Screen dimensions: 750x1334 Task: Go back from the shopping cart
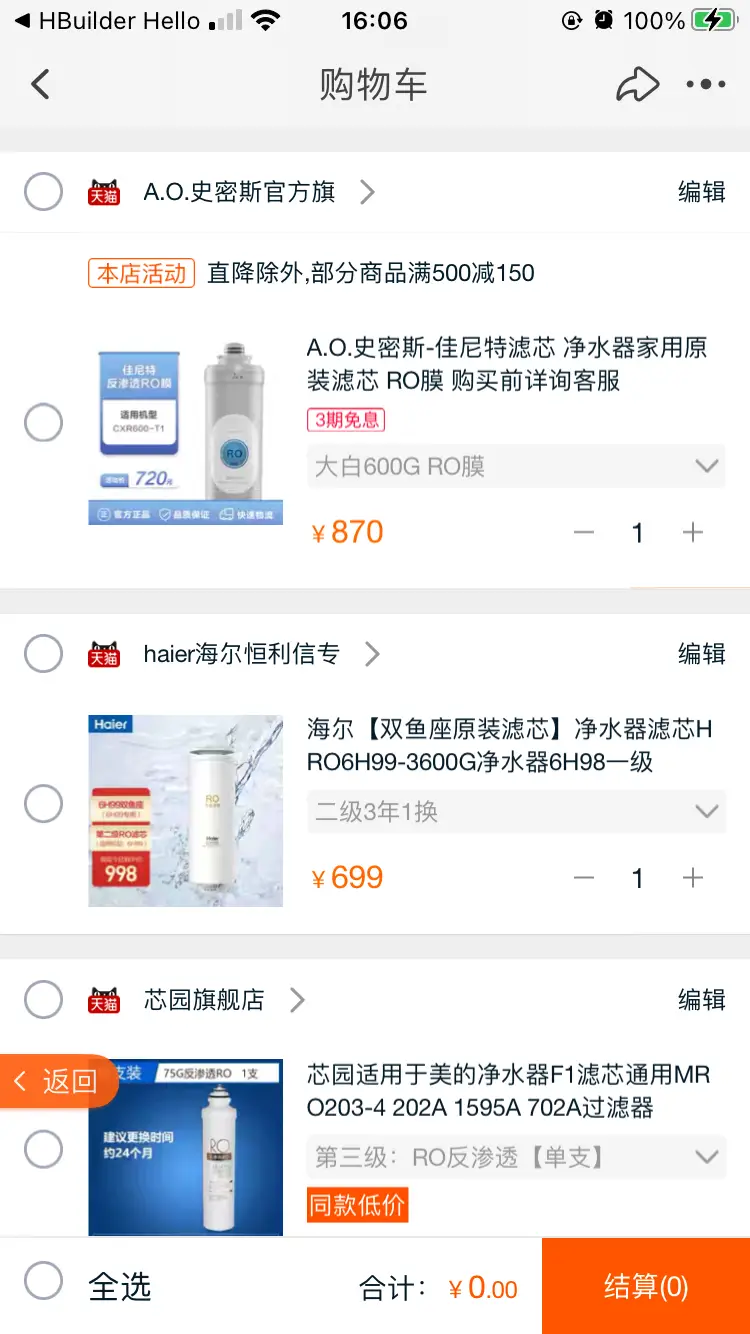coord(40,84)
